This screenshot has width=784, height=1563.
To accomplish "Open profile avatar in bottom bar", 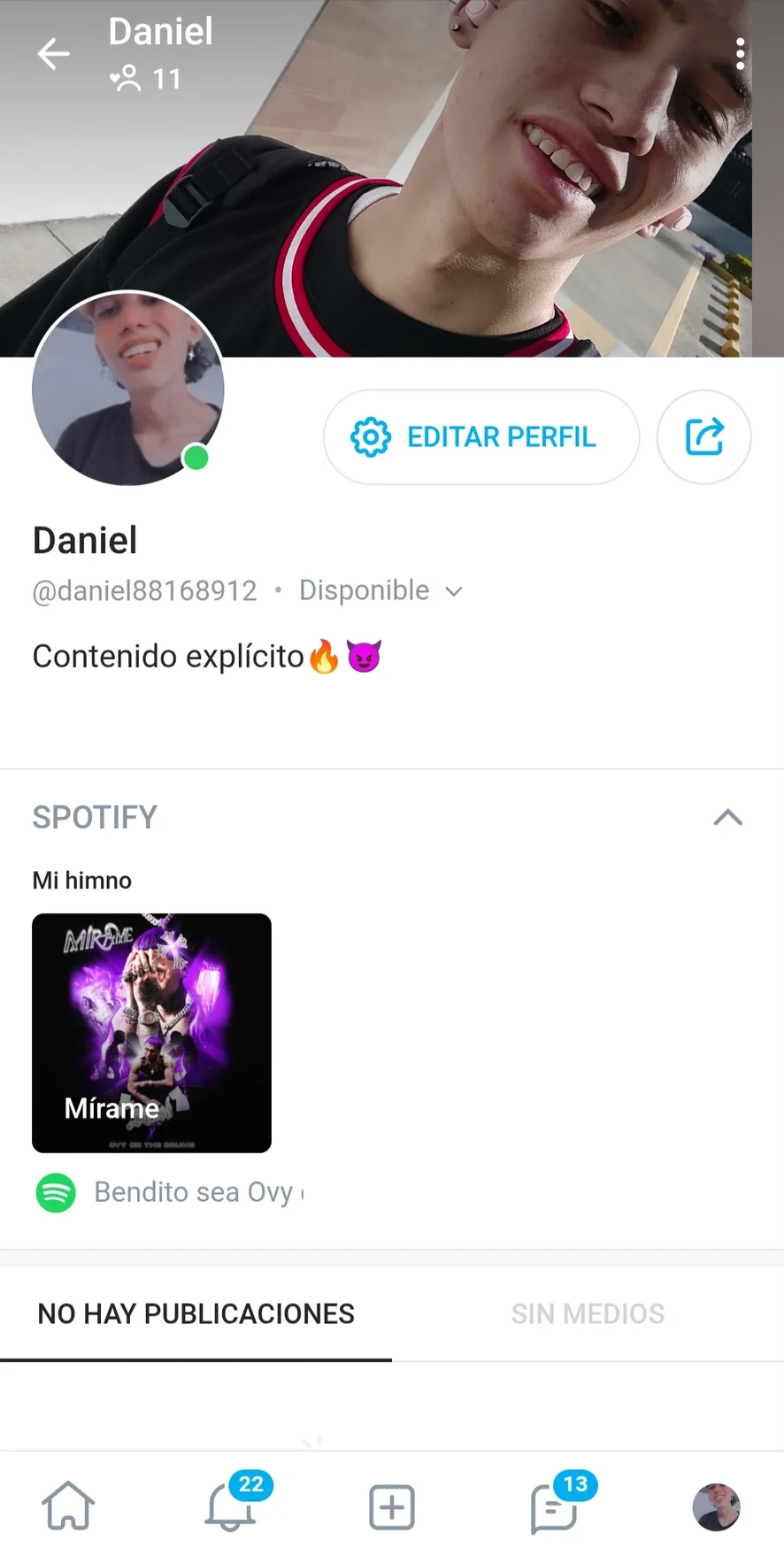I will coord(716,1506).
